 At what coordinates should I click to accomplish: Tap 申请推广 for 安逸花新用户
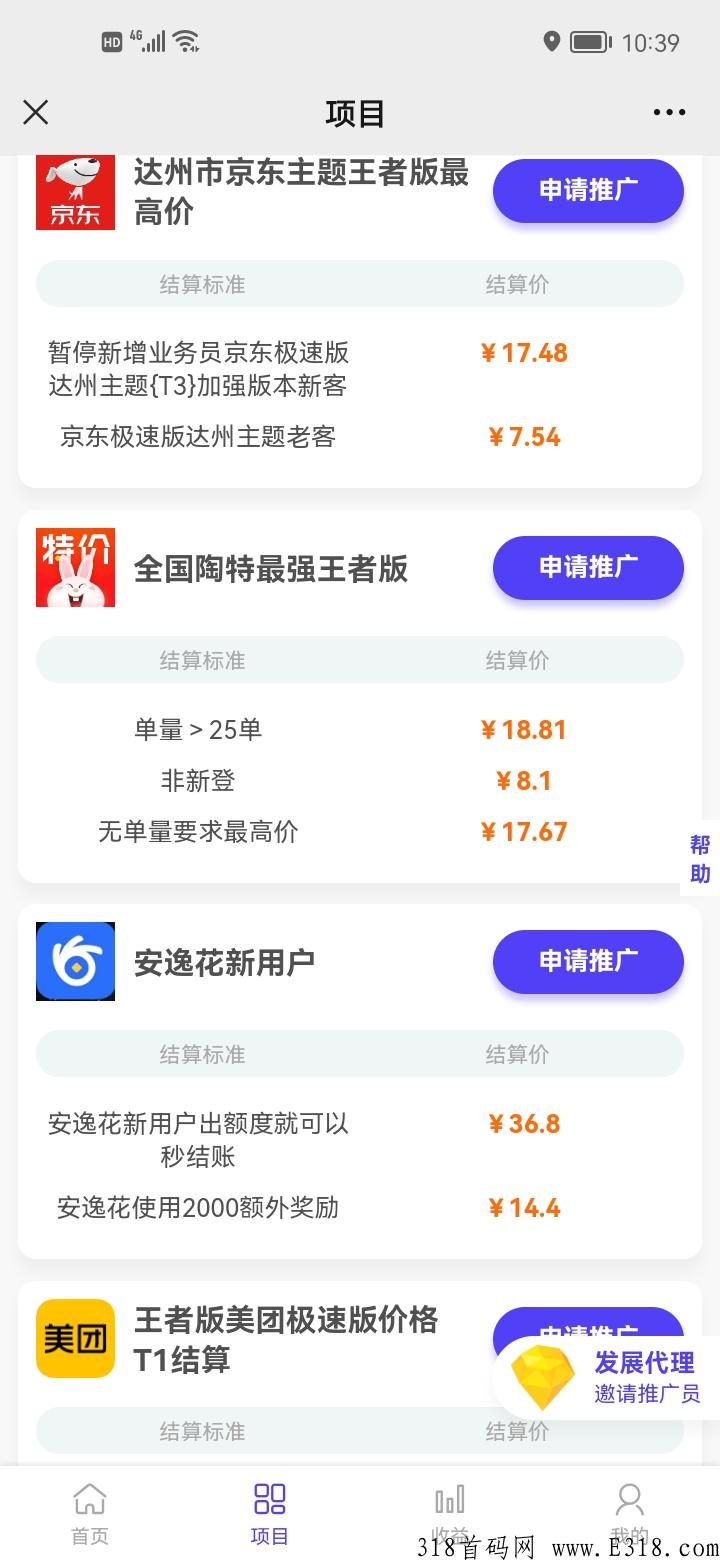588,961
